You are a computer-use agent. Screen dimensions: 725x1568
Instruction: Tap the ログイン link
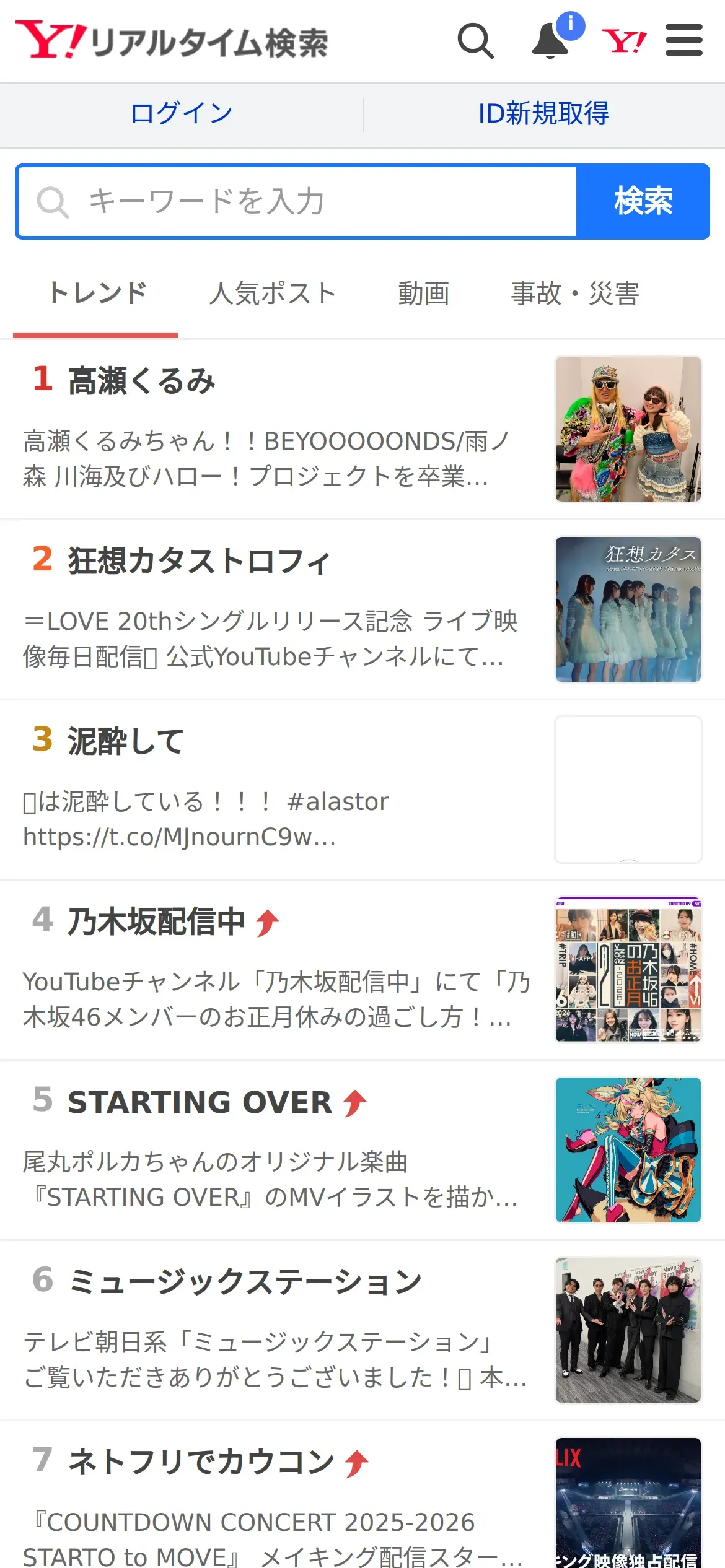point(181,114)
